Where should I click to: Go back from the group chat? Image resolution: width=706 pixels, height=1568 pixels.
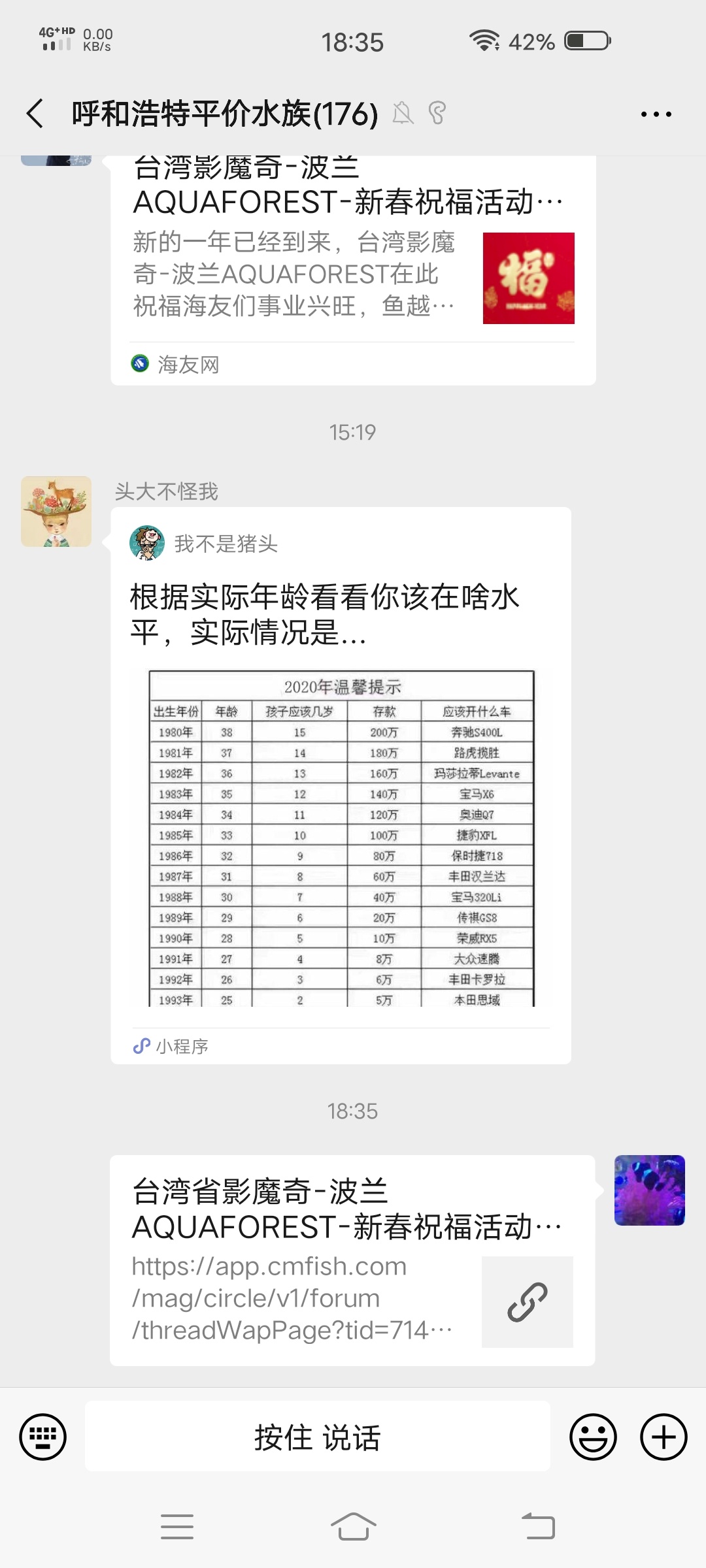(x=36, y=114)
